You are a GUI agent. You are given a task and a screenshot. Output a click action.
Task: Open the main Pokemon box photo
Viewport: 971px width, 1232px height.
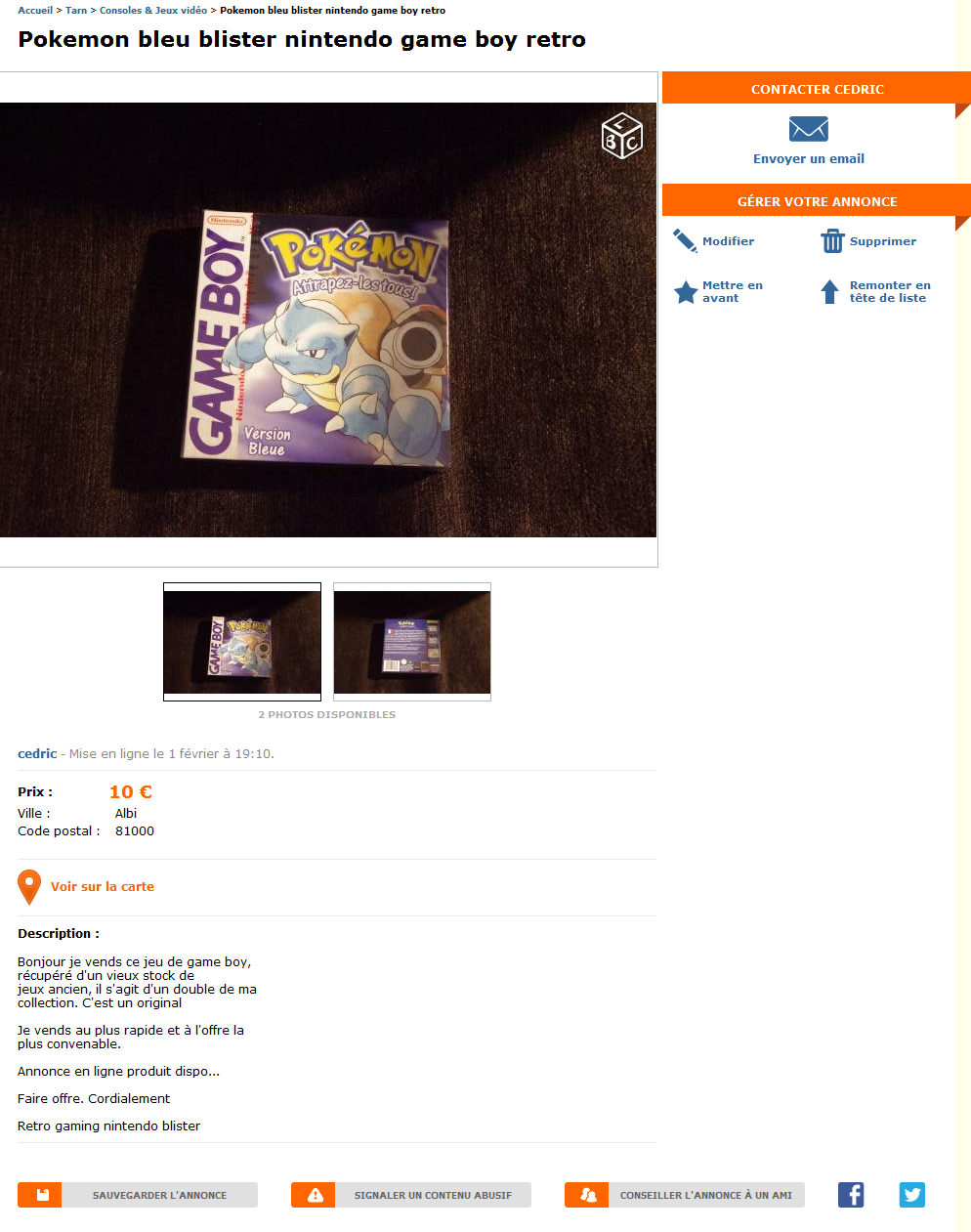(x=327, y=319)
